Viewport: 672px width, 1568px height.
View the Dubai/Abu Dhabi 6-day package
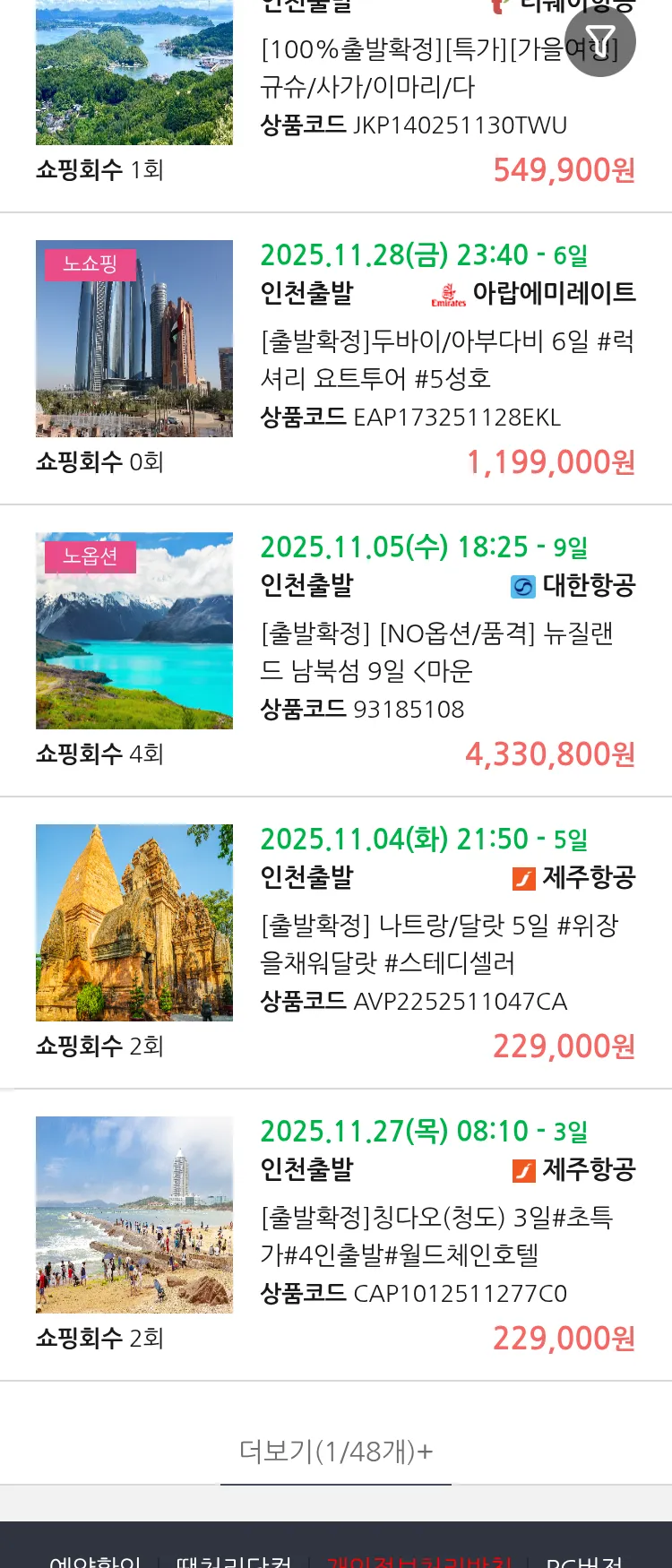coord(446,359)
